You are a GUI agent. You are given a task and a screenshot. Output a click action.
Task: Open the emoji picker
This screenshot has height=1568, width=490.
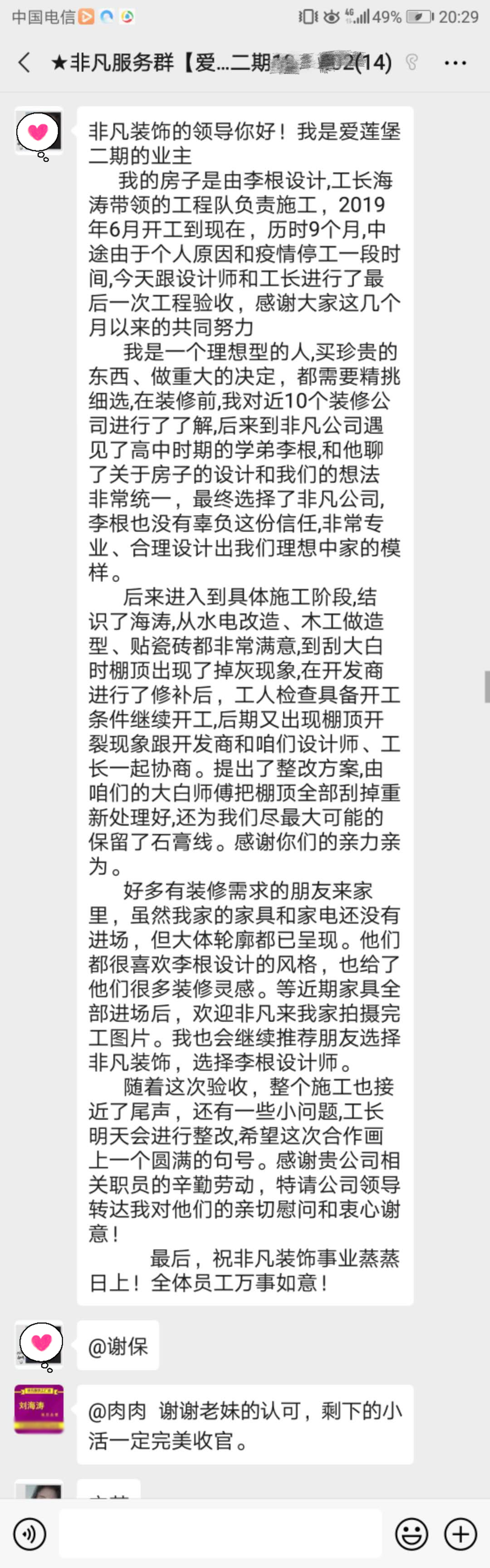412,1534
